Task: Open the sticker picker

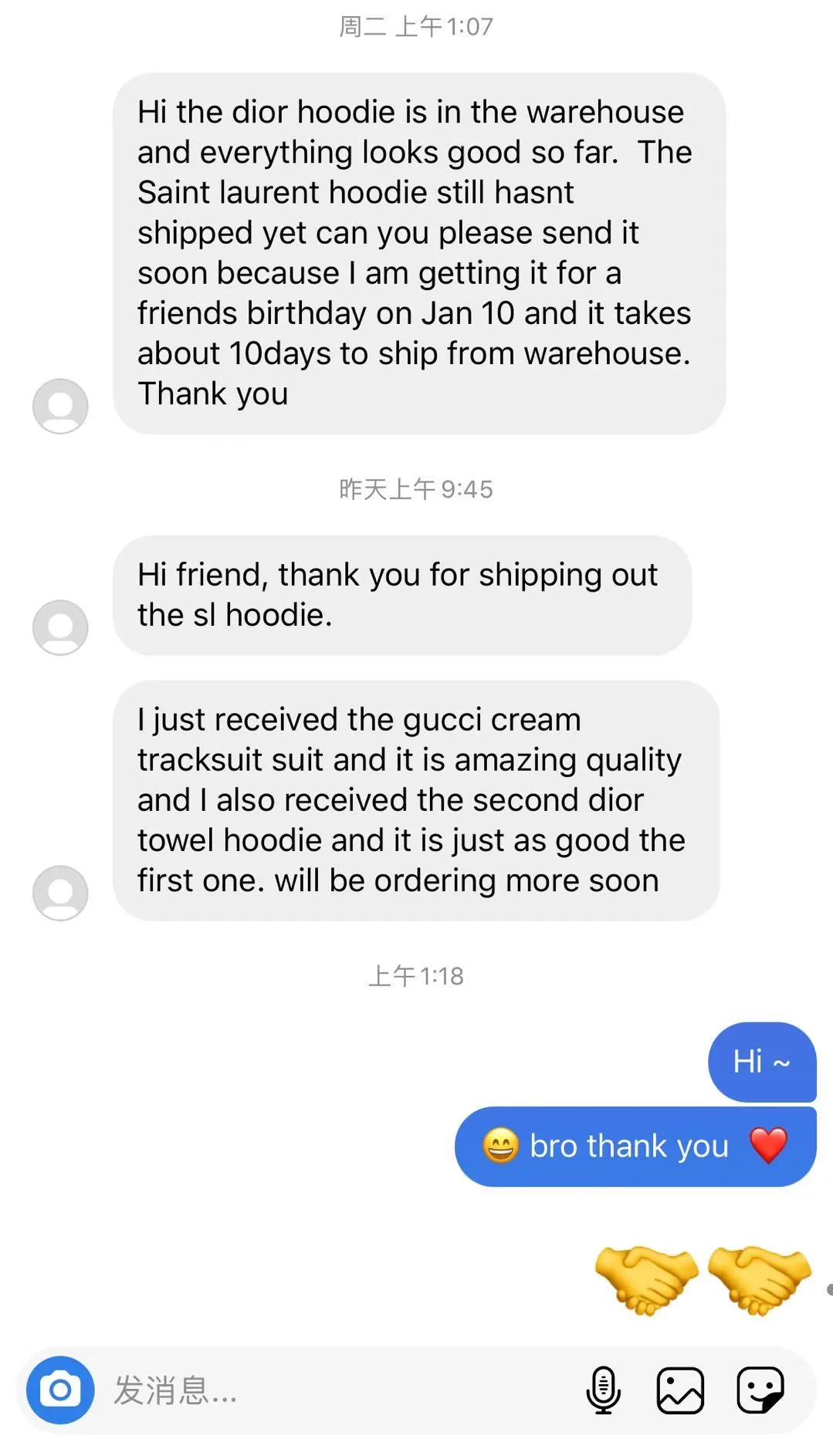Action: [x=760, y=1390]
